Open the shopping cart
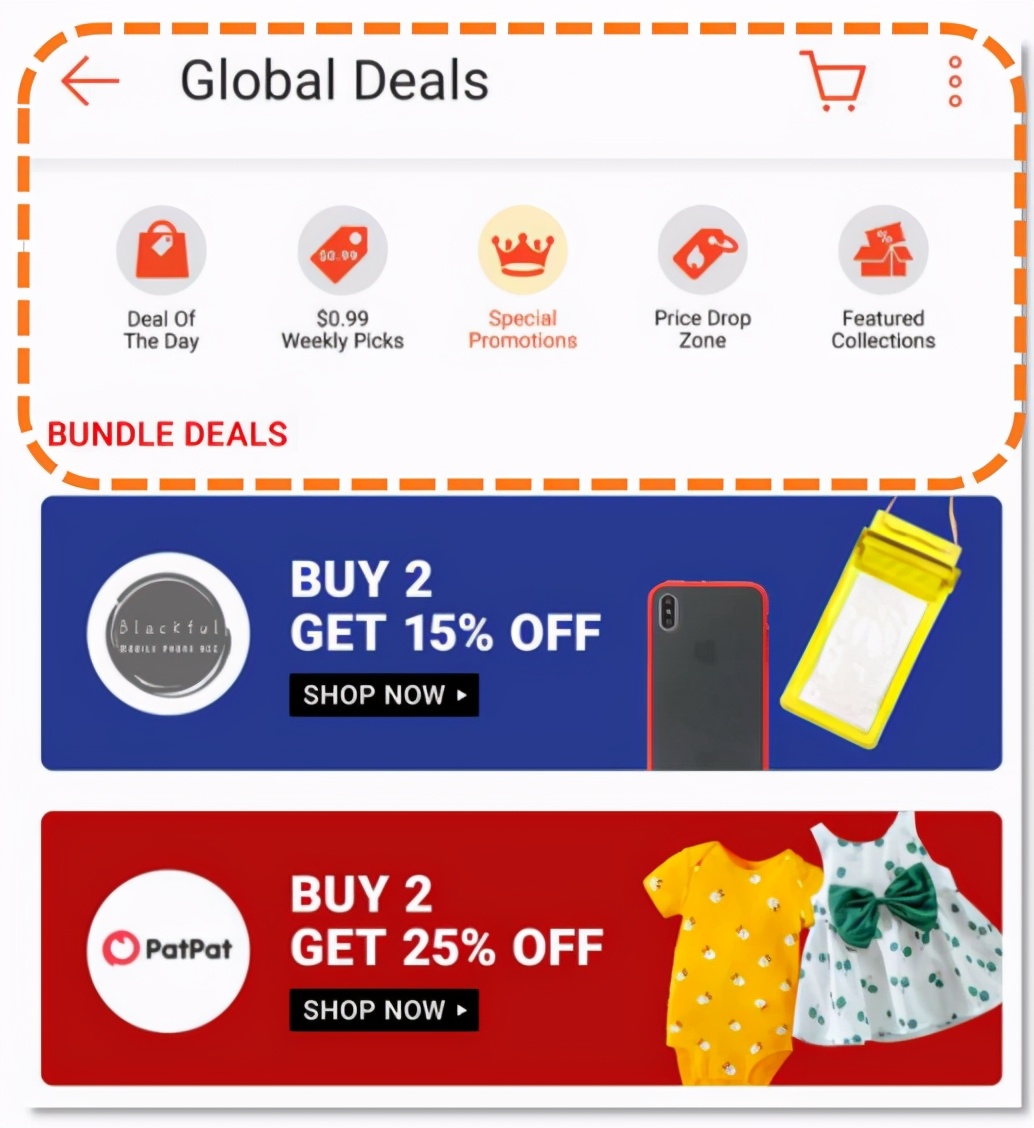 832,81
